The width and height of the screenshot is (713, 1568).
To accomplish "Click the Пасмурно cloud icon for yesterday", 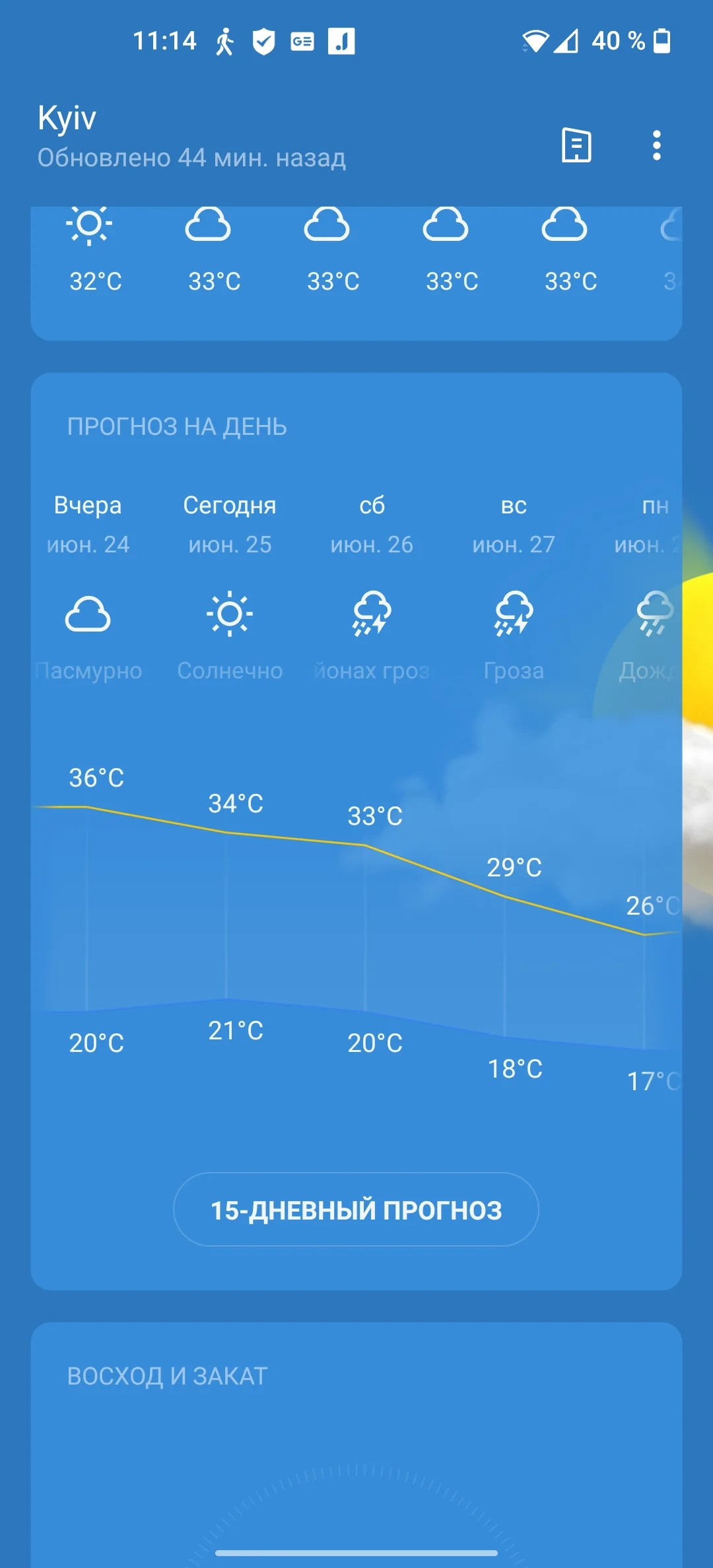I will pos(89,615).
